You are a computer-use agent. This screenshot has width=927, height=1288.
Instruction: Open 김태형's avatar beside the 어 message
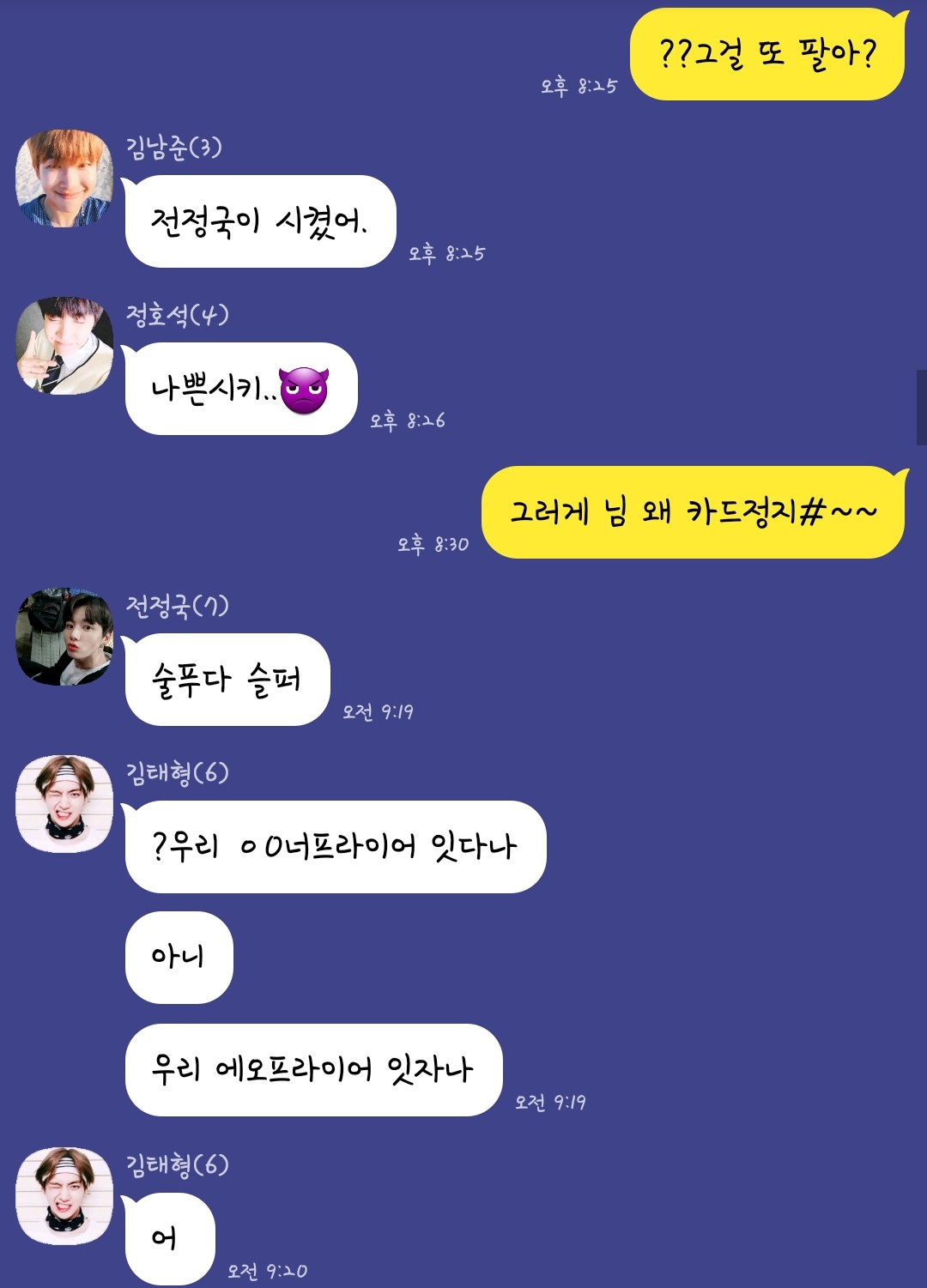coord(64,1196)
